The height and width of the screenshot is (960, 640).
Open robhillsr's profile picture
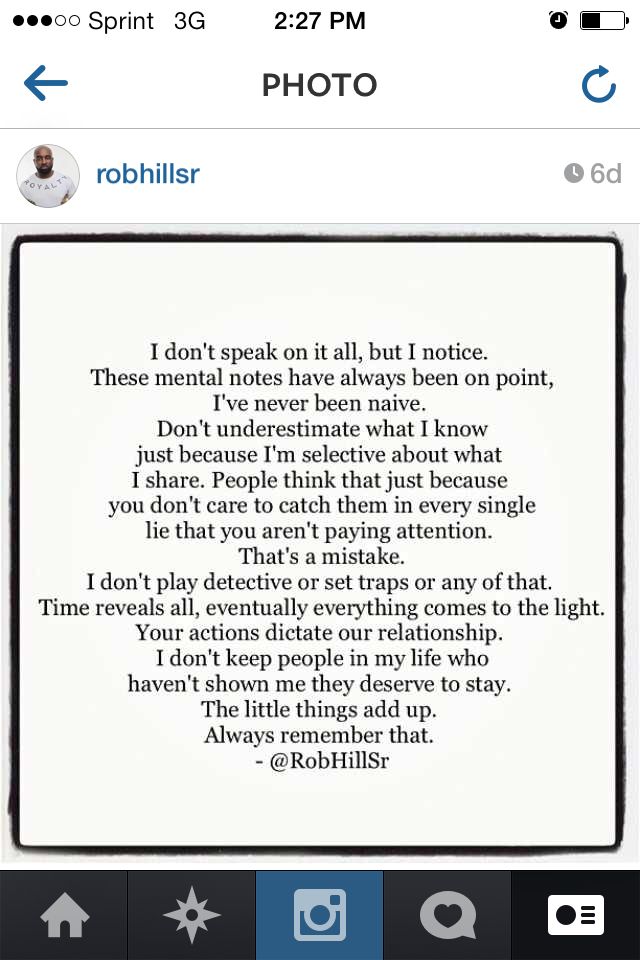click(48, 175)
